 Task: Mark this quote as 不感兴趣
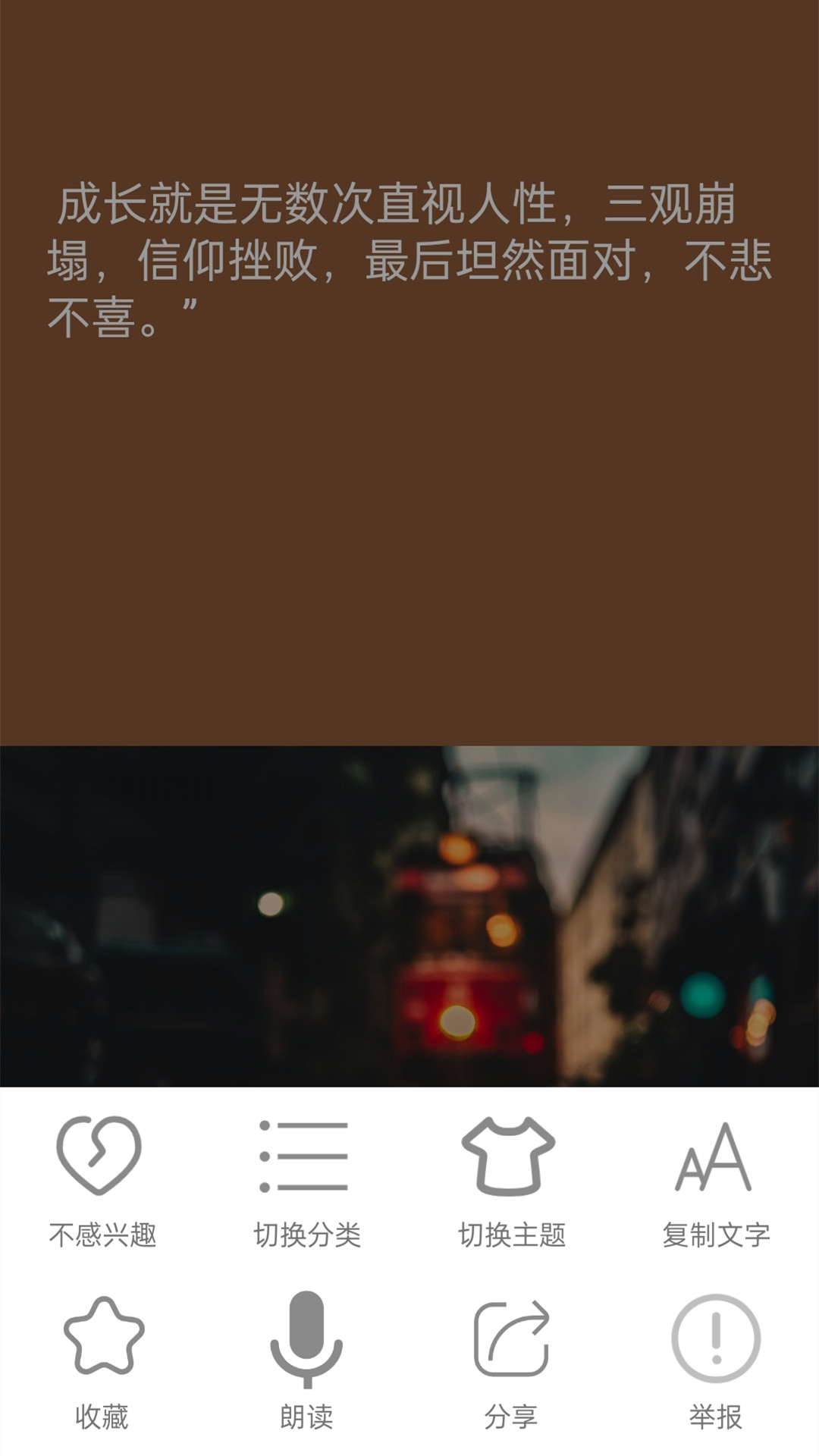click(102, 1181)
